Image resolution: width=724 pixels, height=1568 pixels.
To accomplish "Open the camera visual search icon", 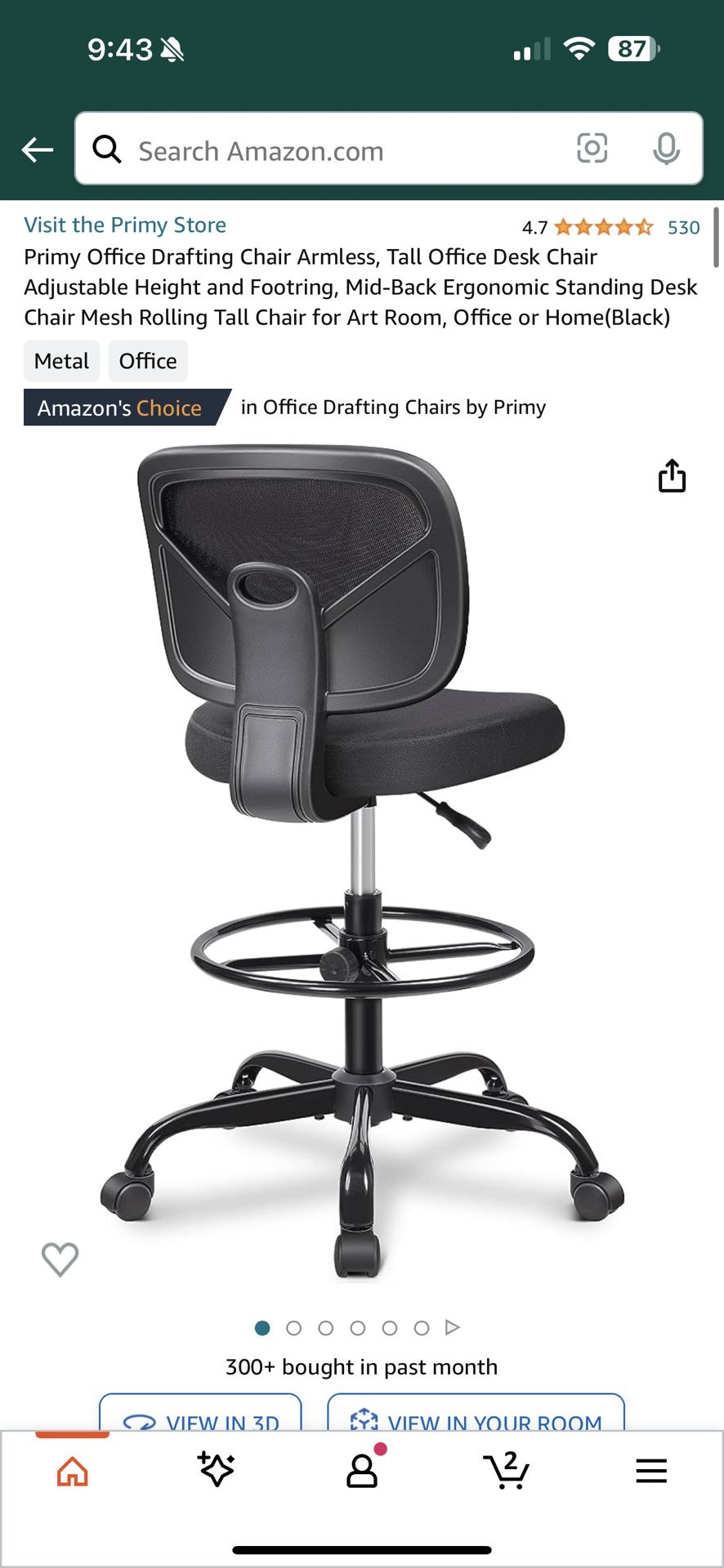I will pos(593,149).
